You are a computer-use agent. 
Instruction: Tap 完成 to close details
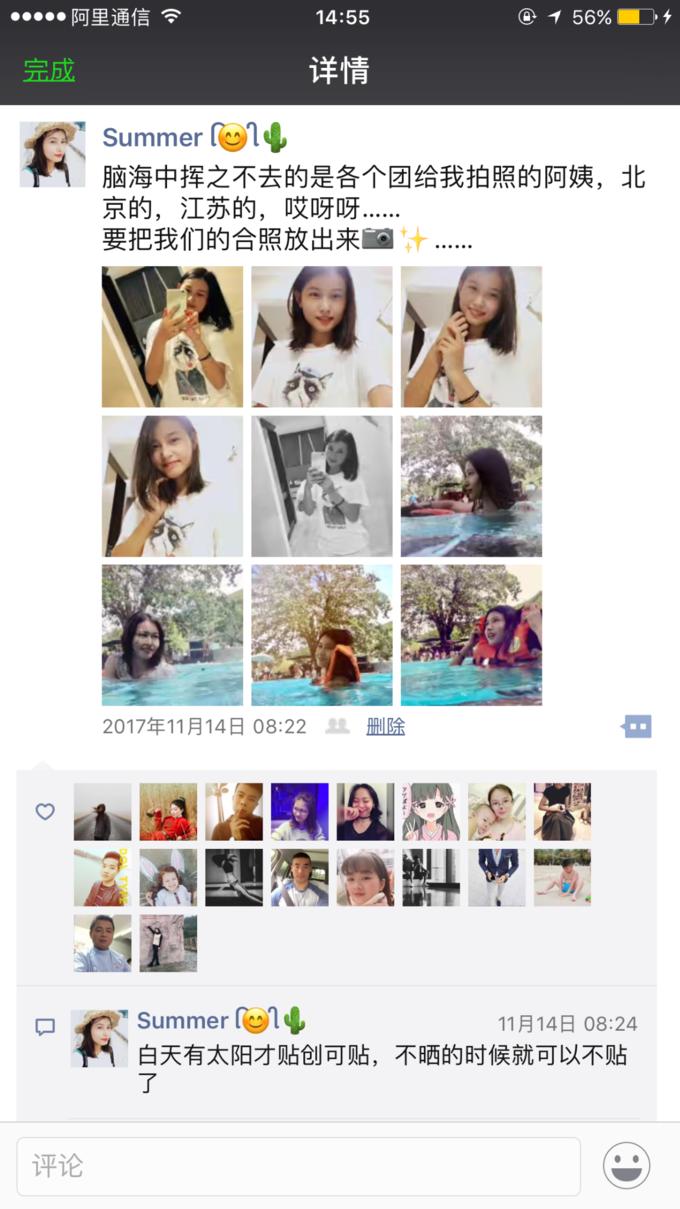[x=49, y=71]
